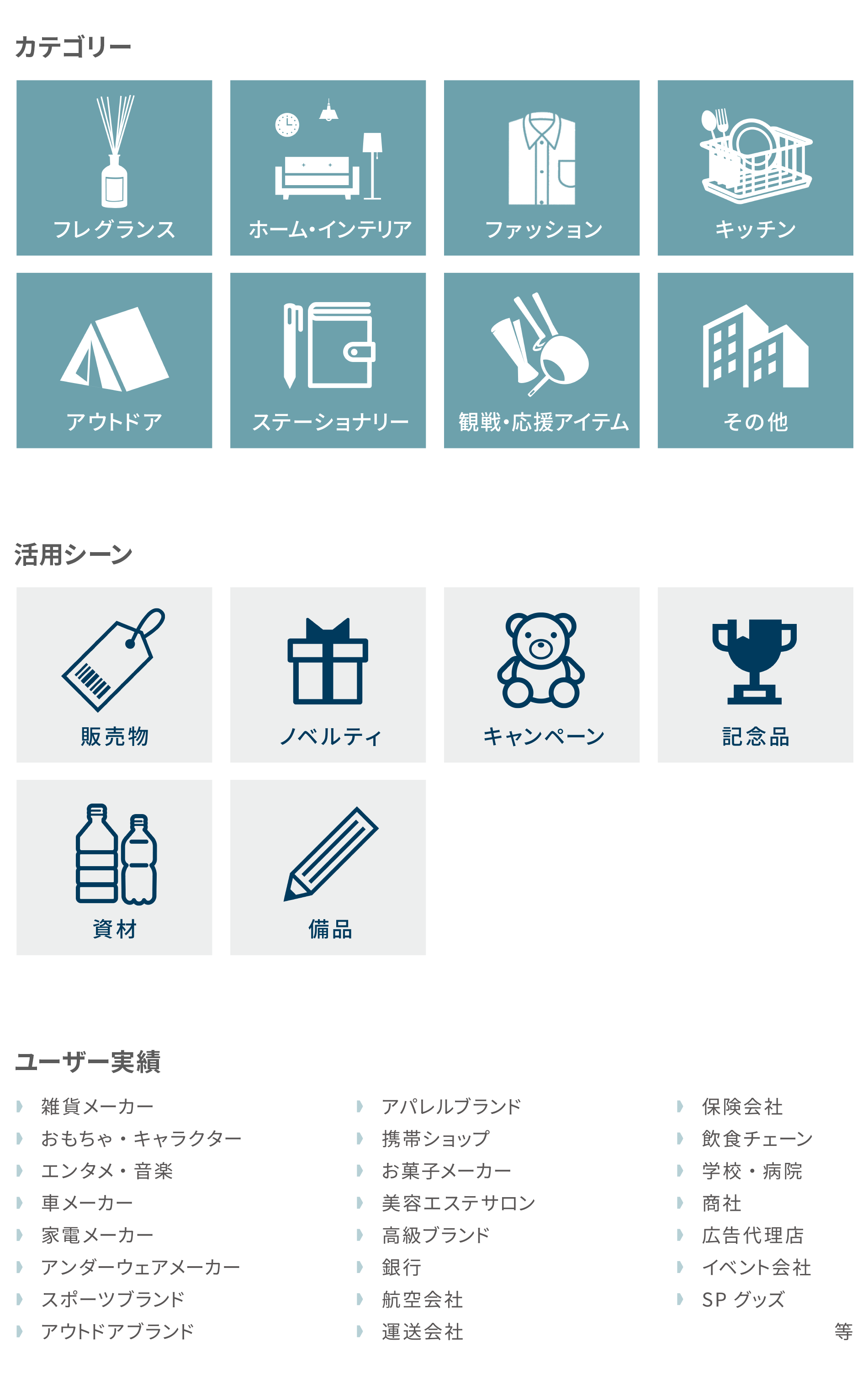Select the 備品 usage scene tile

[x=328, y=867]
